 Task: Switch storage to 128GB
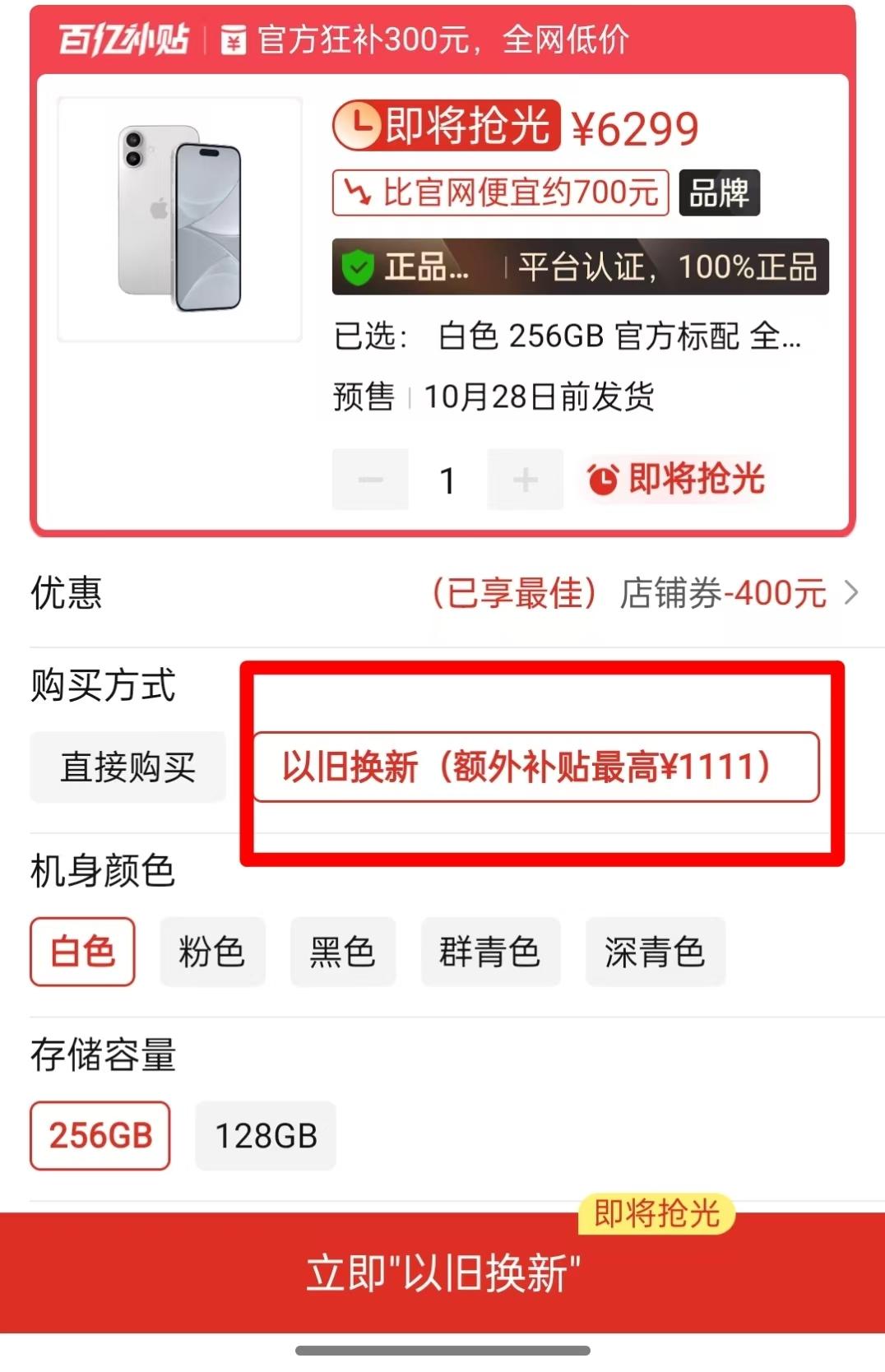[x=266, y=1136]
